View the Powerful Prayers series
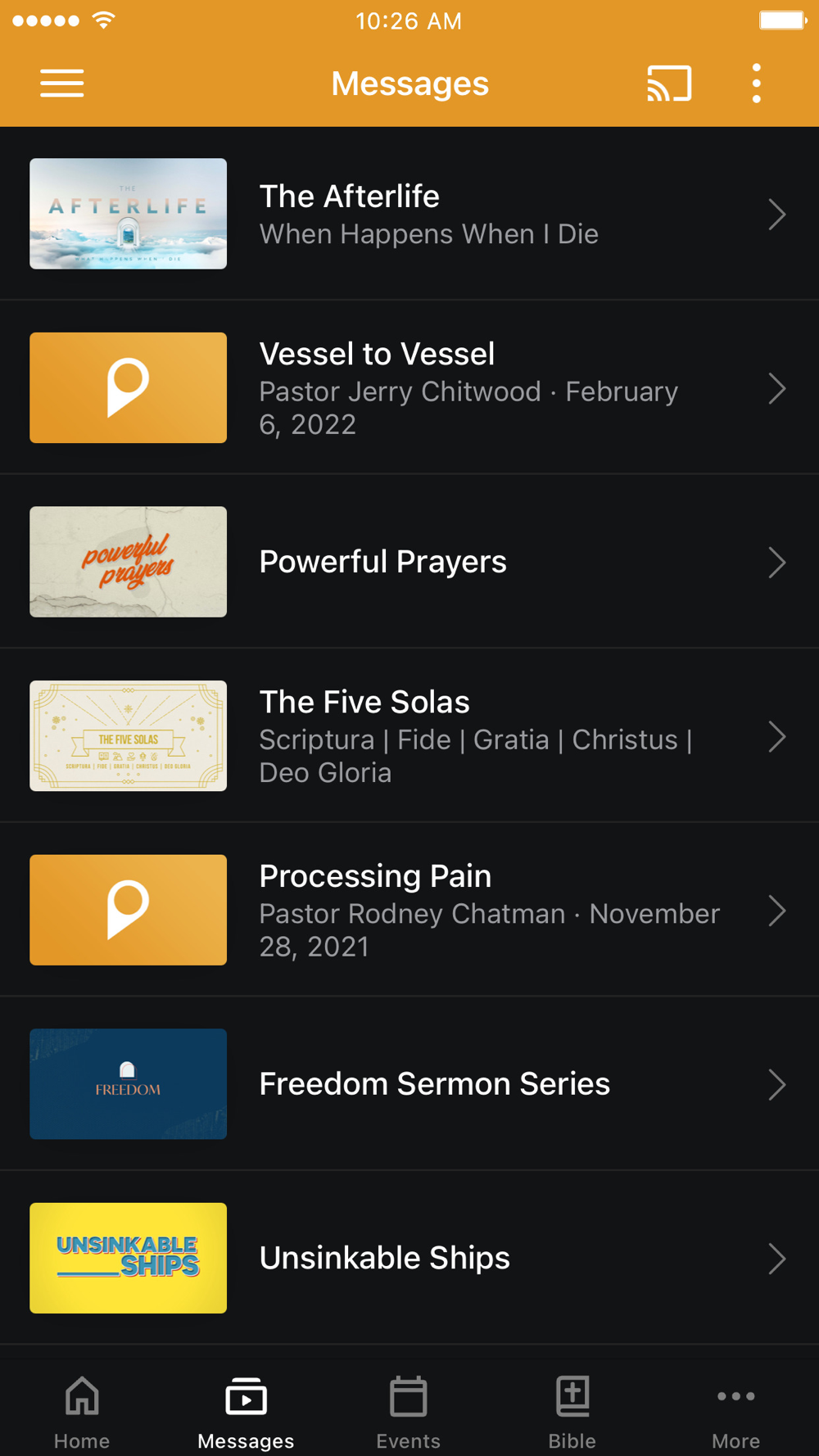Image resolution: width=819 pixels, height=1456 pixels. pyautogui.click(x=409, y=562)
